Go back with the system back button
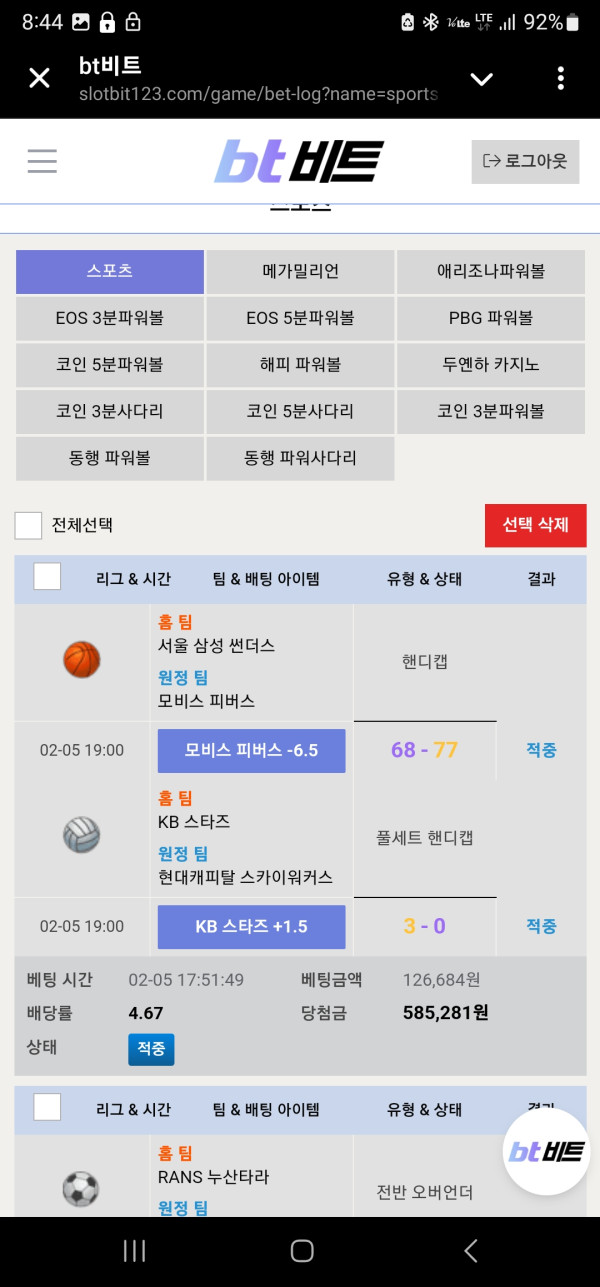 tap(471, 1250)
